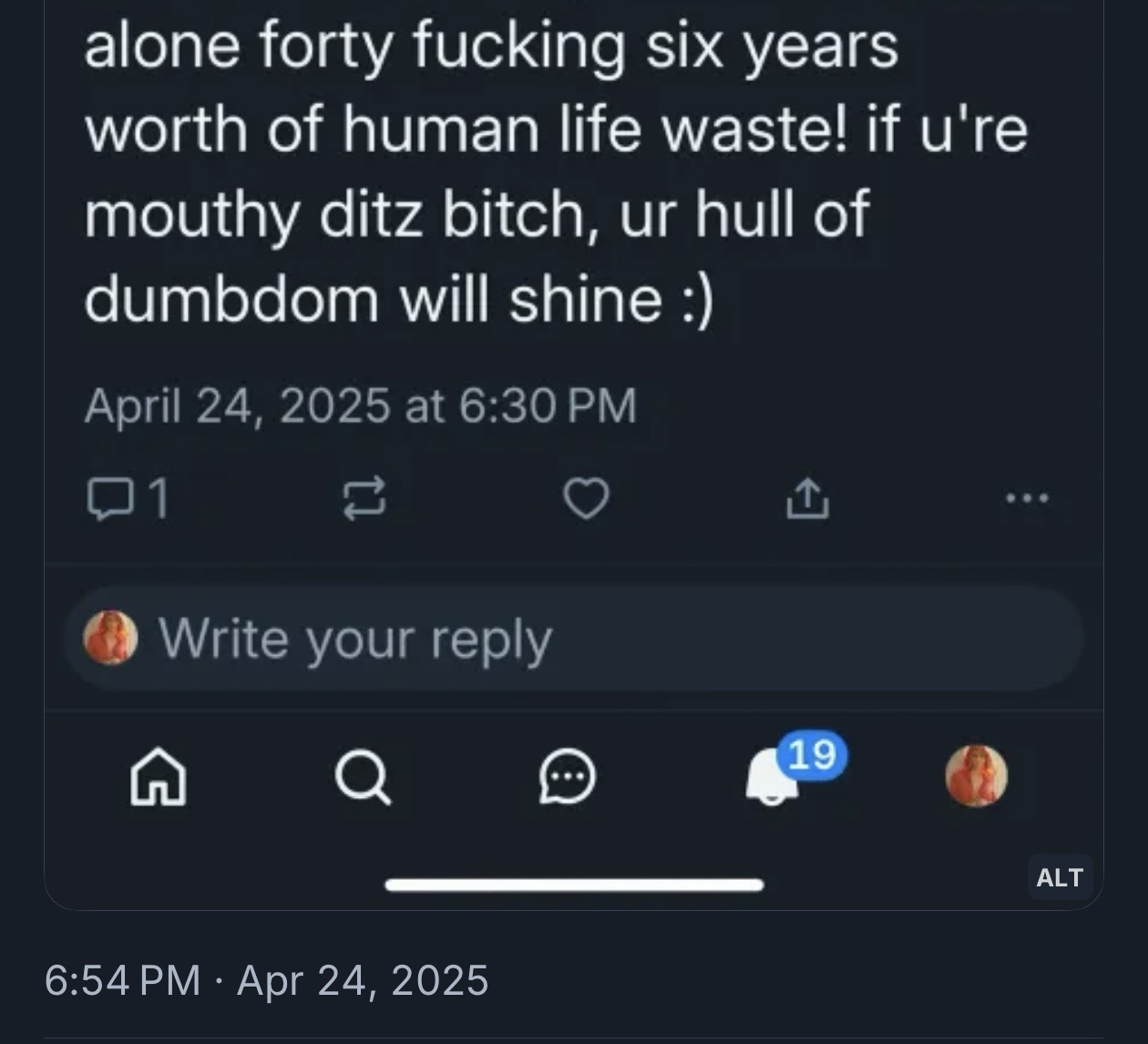Screen dimensions: 1148x1044
Task: Open the attached screenshot image in the post
Action: coord(574,364)
